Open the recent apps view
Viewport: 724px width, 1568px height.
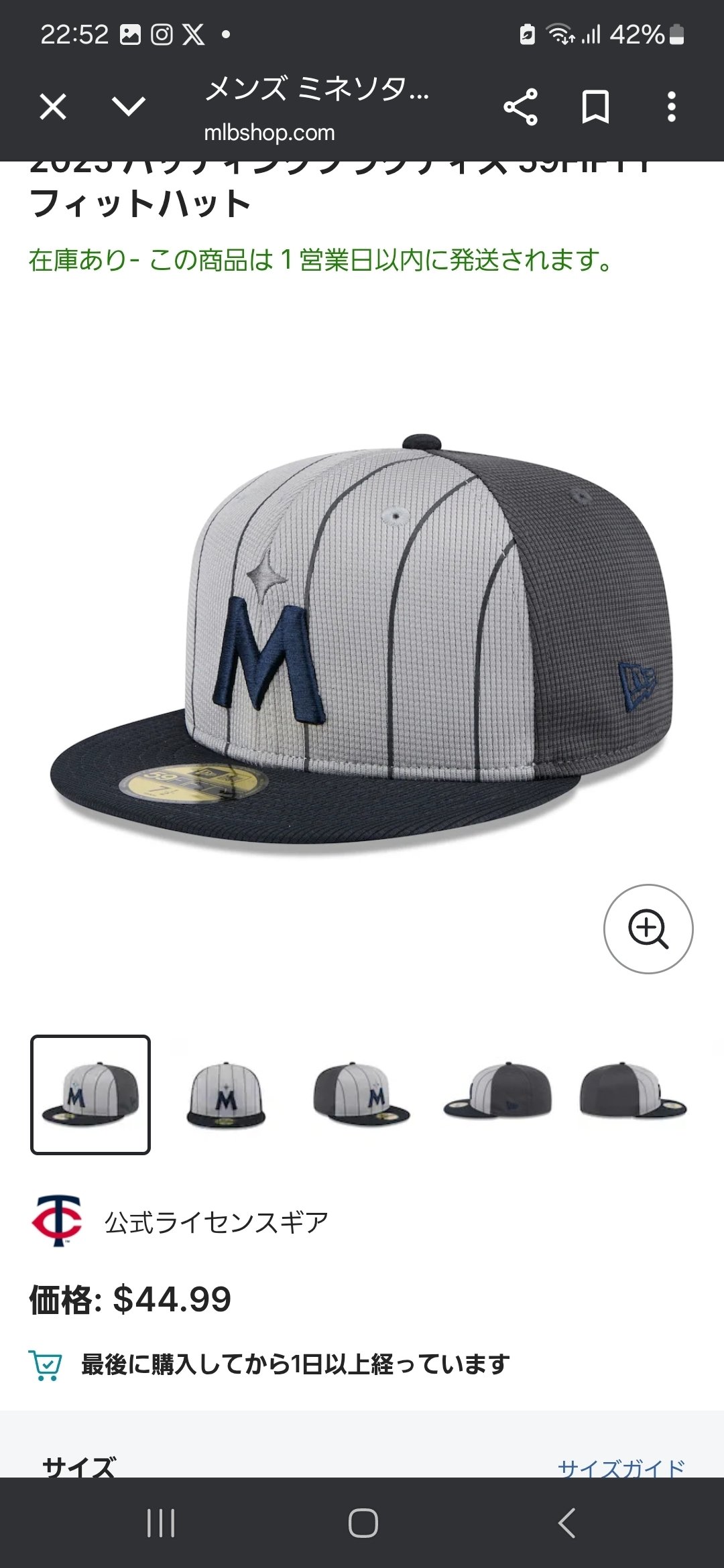point(161,1523)
